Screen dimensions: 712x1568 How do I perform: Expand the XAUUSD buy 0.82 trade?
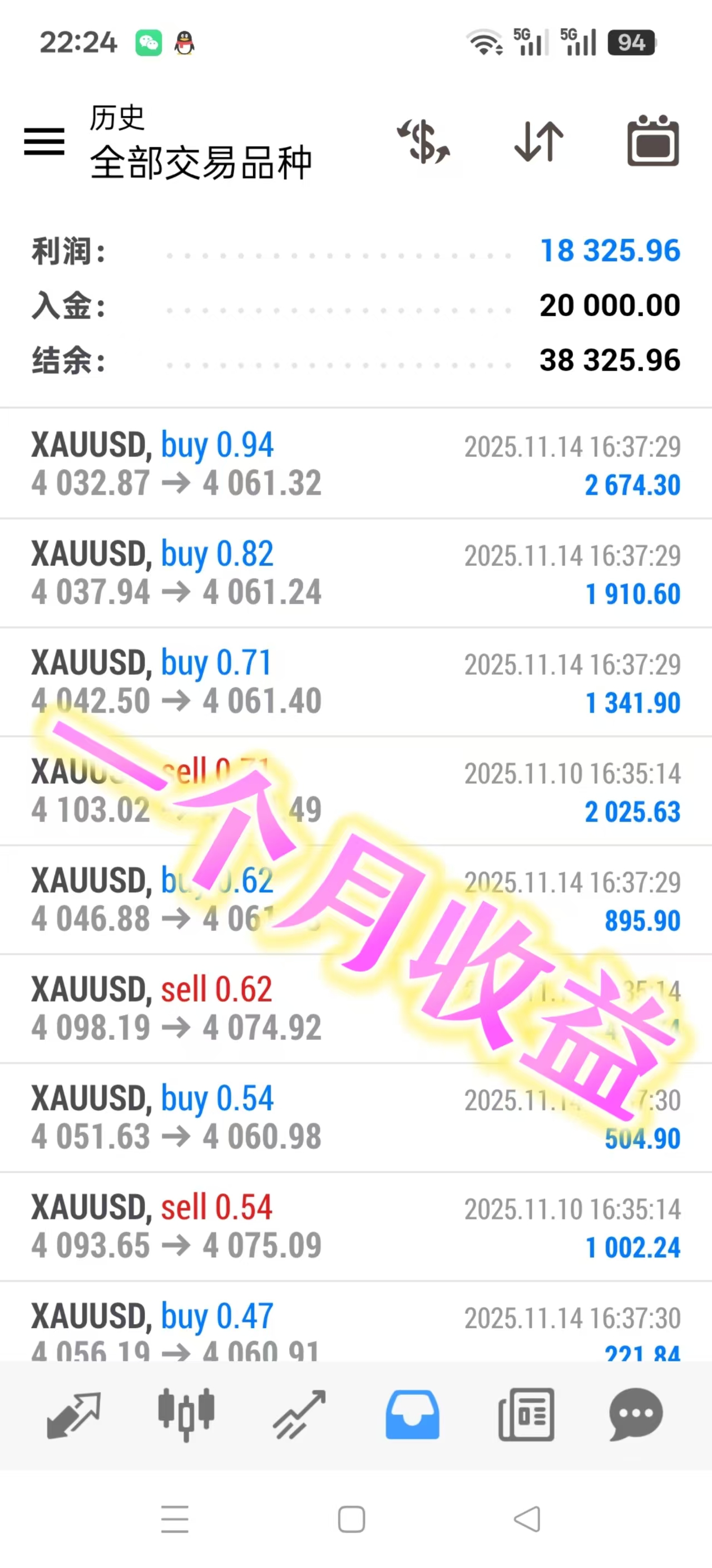(355, 573)
